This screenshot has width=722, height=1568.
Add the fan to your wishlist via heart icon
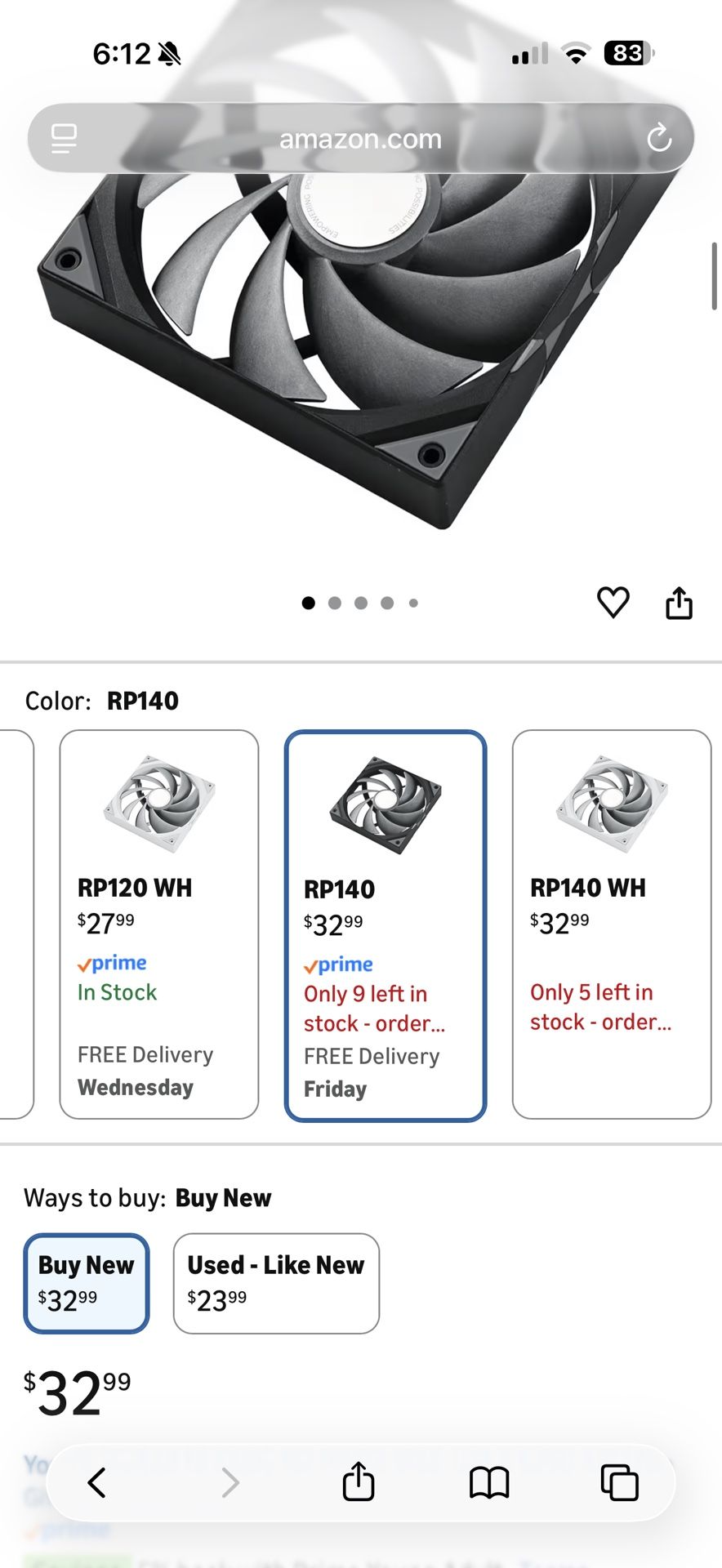[614, 603]
